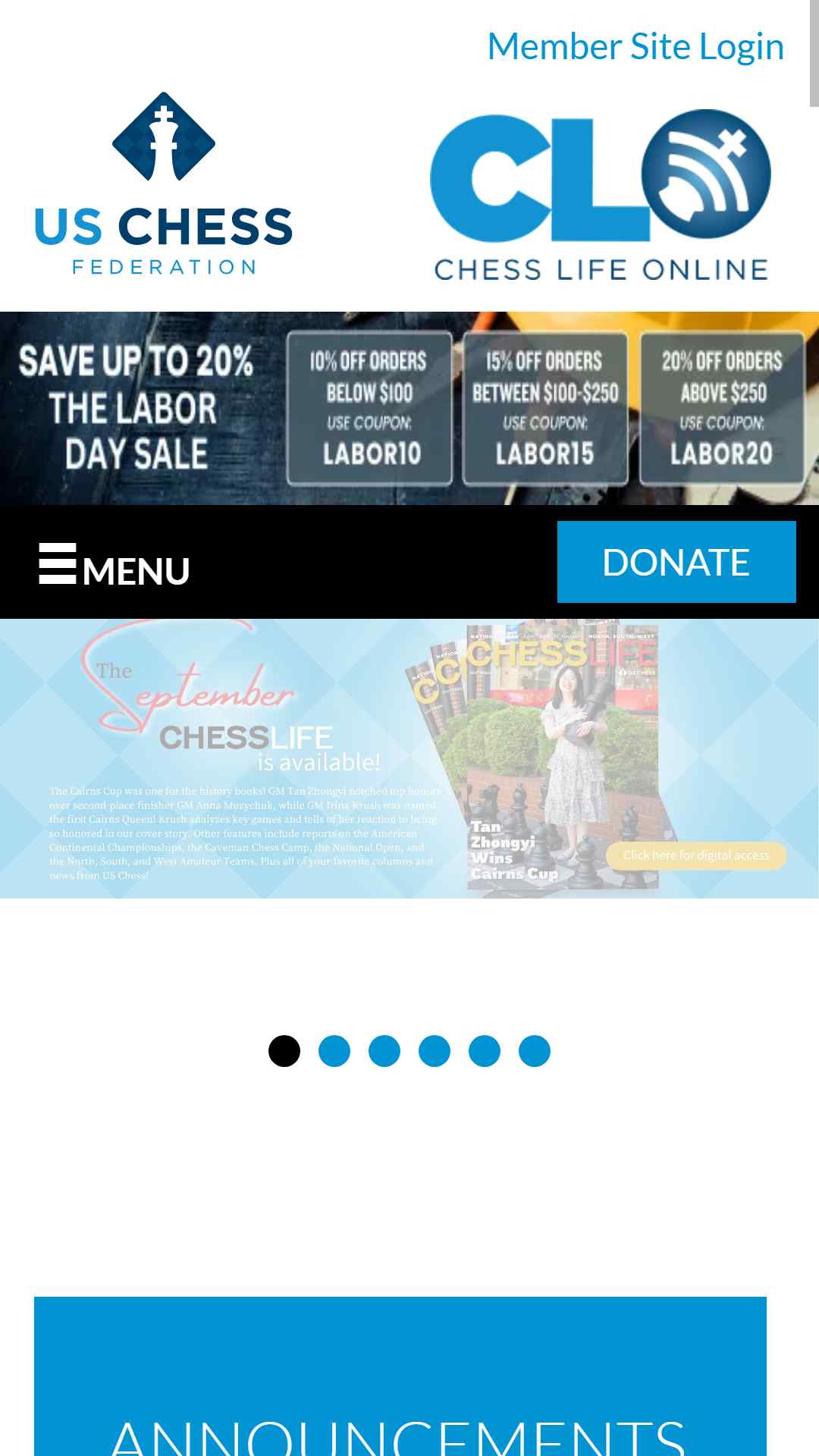The image size is (819, 1456).
Task: Click here for digital access button
Action: pyautogui.click(x=696, y=855)
